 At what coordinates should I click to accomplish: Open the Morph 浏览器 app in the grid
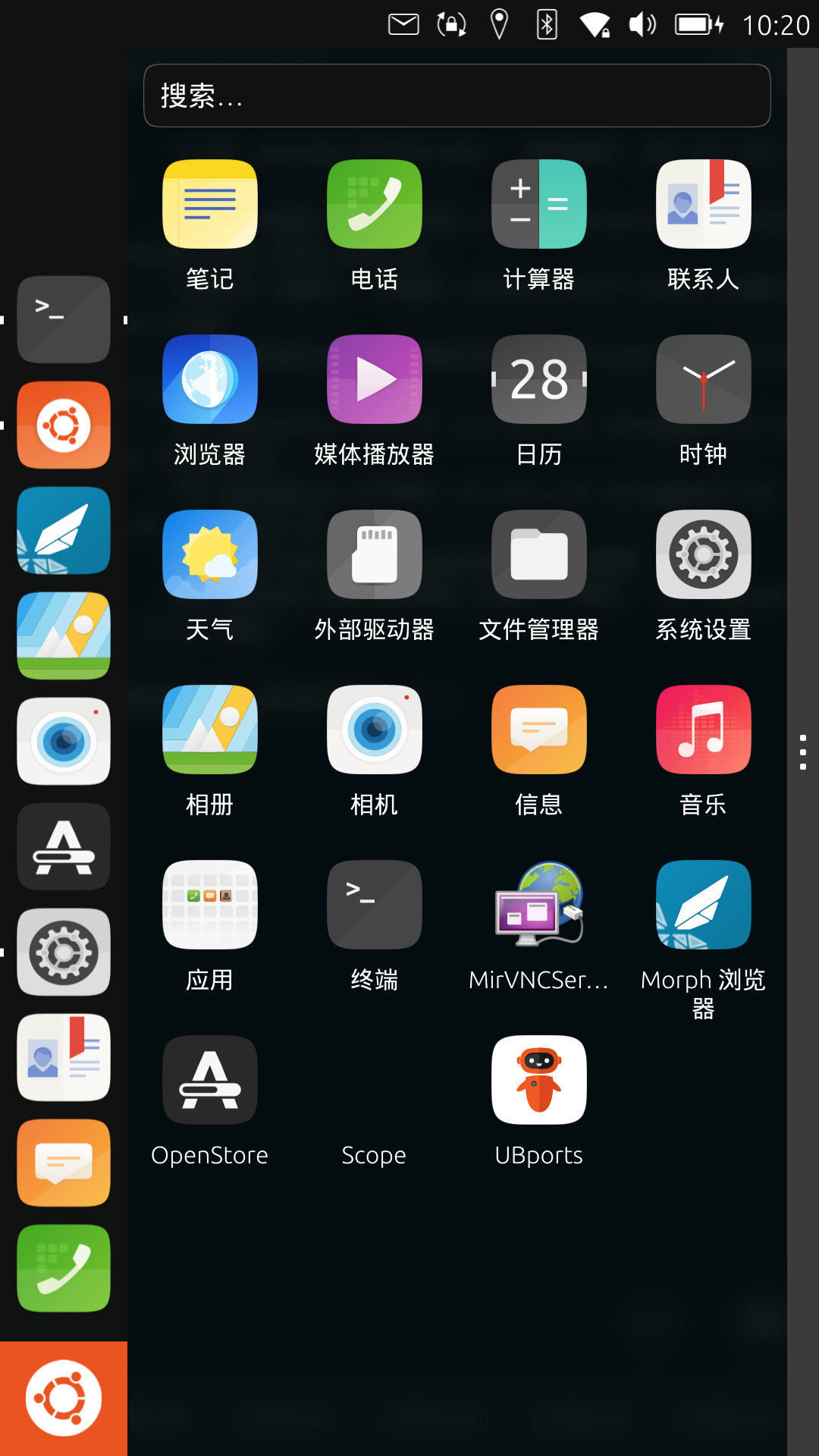[703, 905]
